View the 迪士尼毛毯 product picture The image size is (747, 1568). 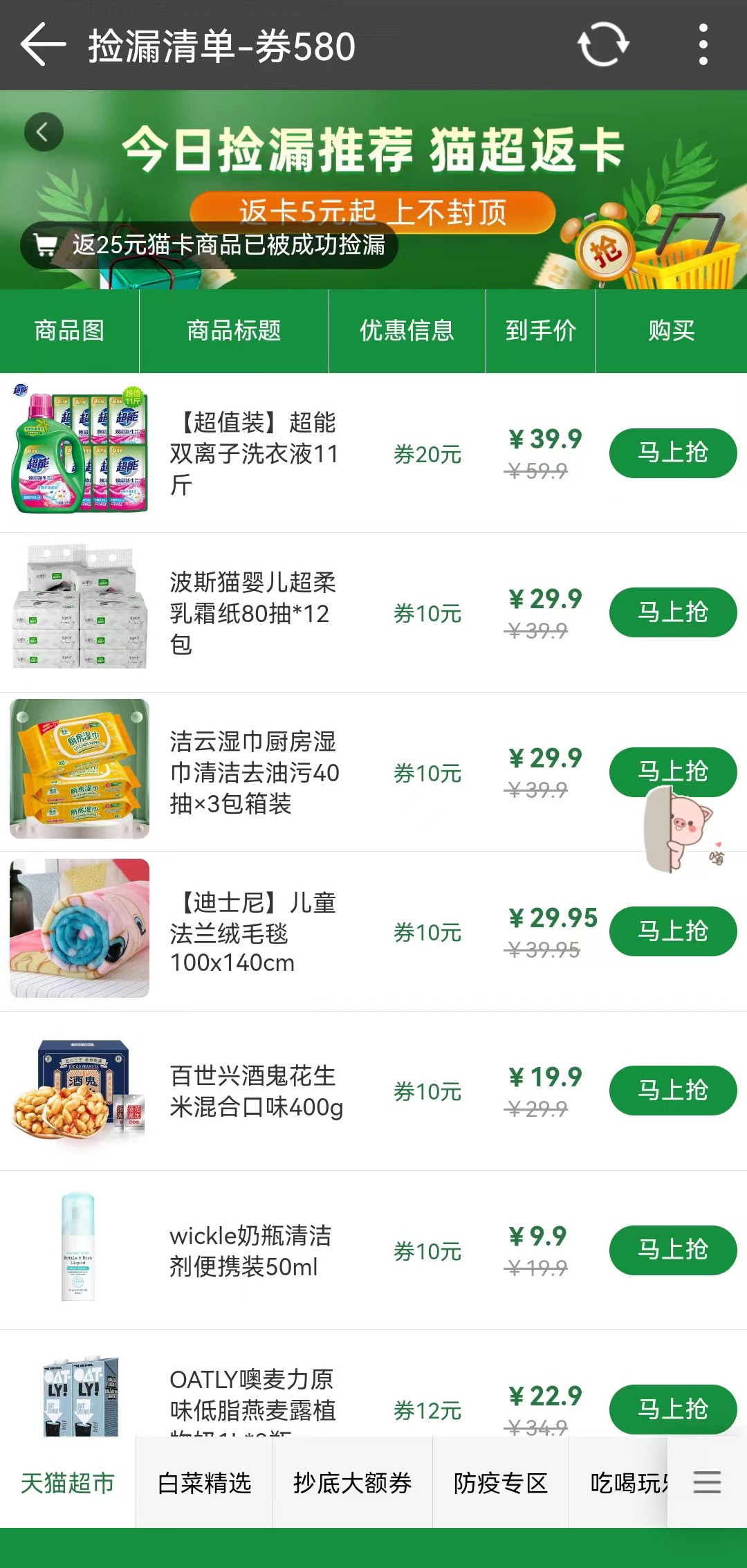pyautogui.click(x=80, y=928)
